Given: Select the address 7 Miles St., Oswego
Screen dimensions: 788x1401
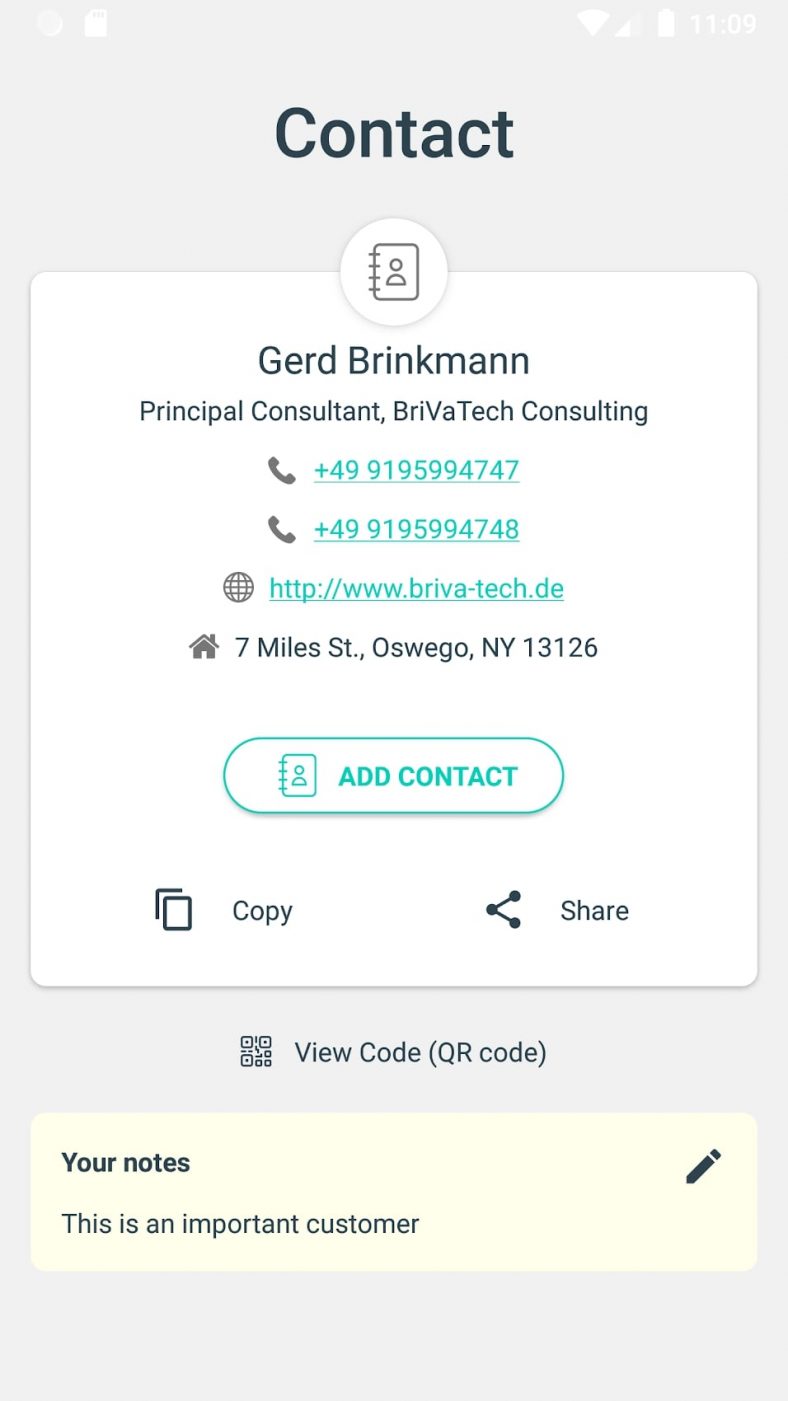Looking at the screenshot, I should [417, 646].
